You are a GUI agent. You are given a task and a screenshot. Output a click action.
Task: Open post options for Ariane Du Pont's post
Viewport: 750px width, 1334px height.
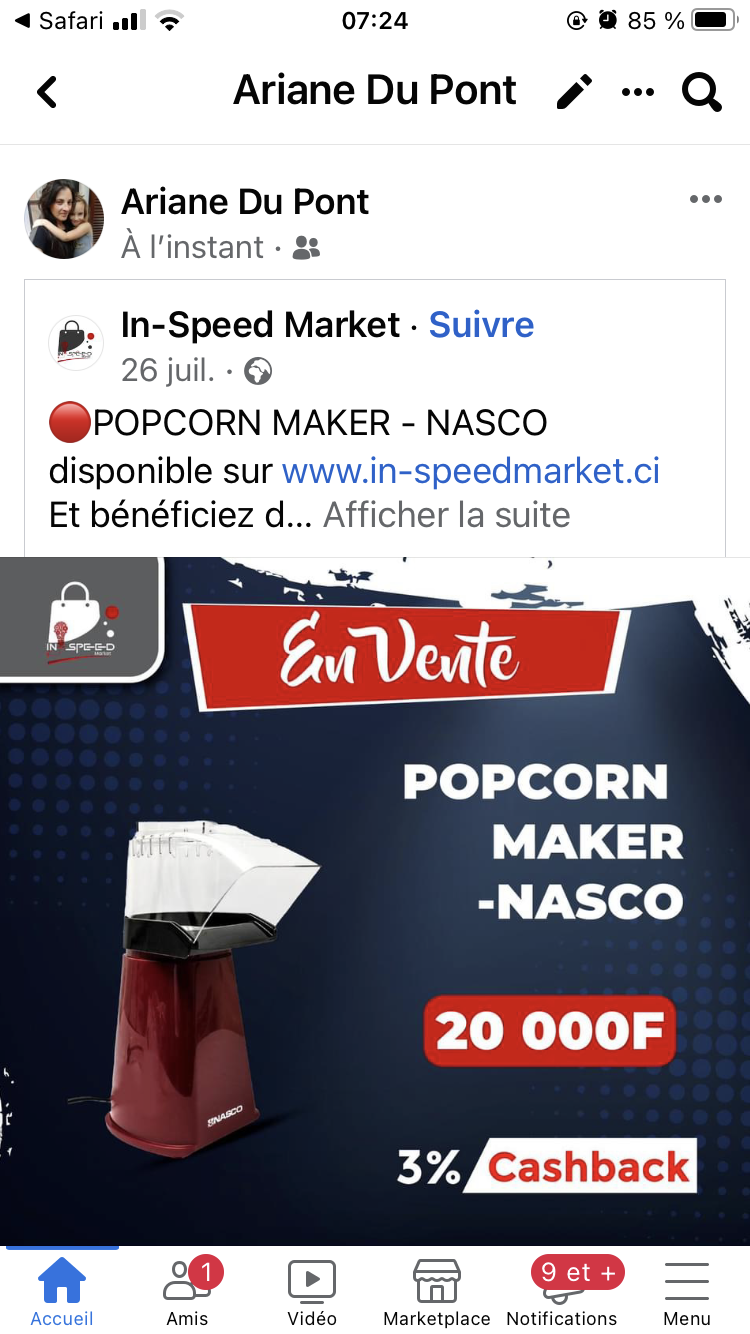click(706, 200)
